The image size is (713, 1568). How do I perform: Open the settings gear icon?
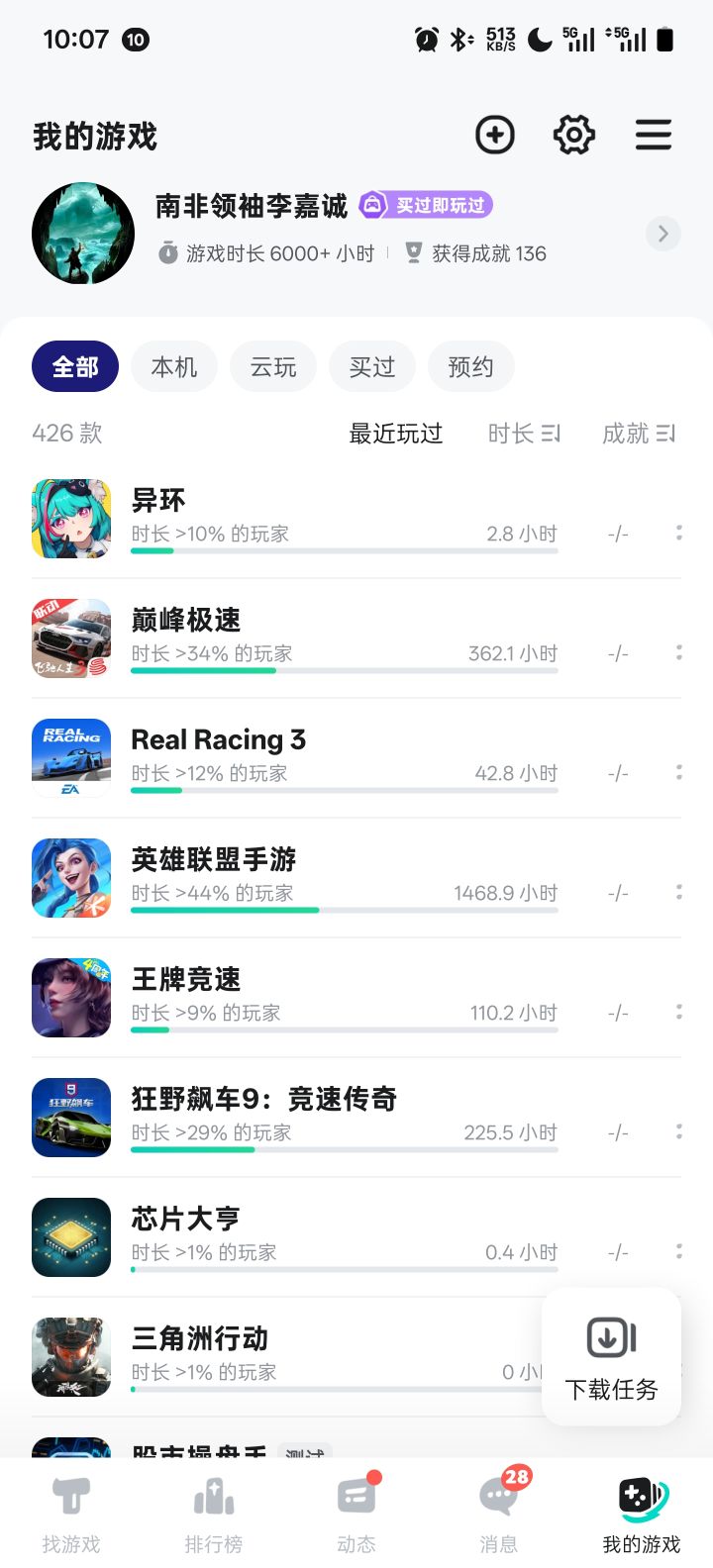coord(572,135)
